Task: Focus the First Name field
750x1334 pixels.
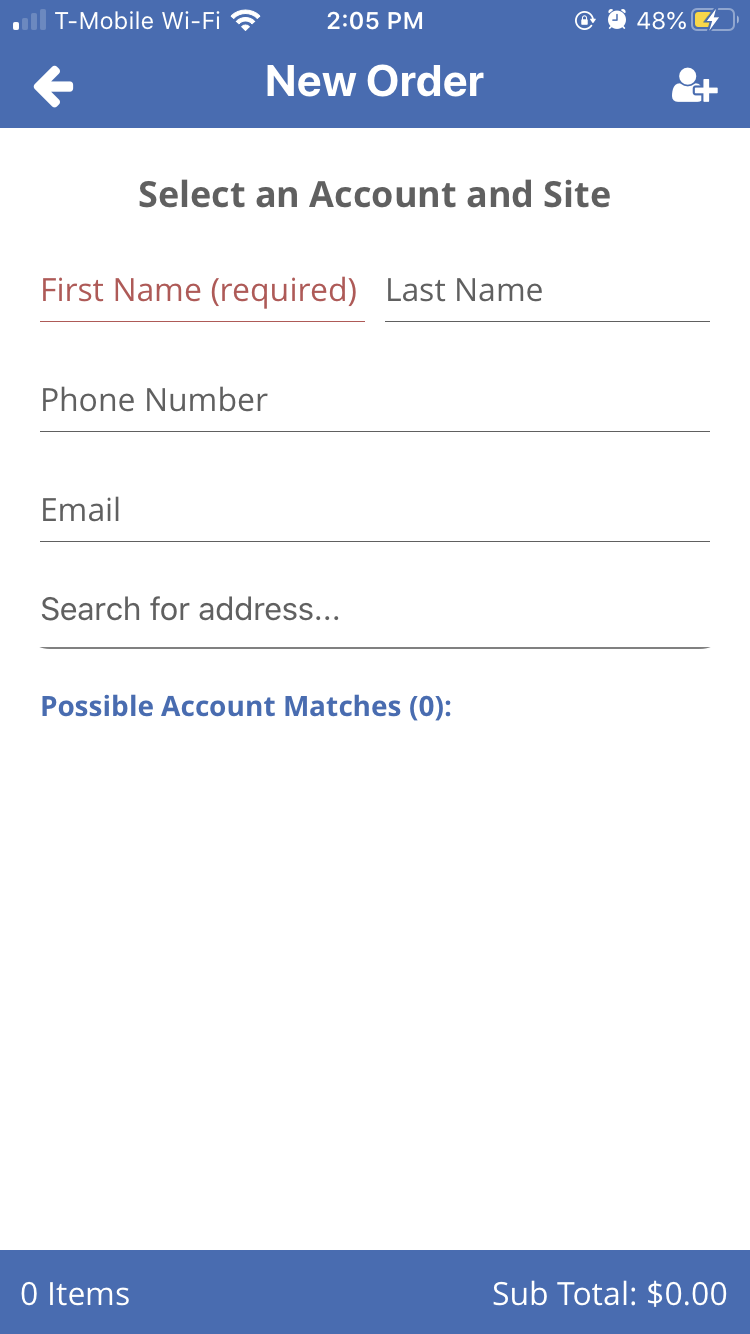Action: point(201,291)
